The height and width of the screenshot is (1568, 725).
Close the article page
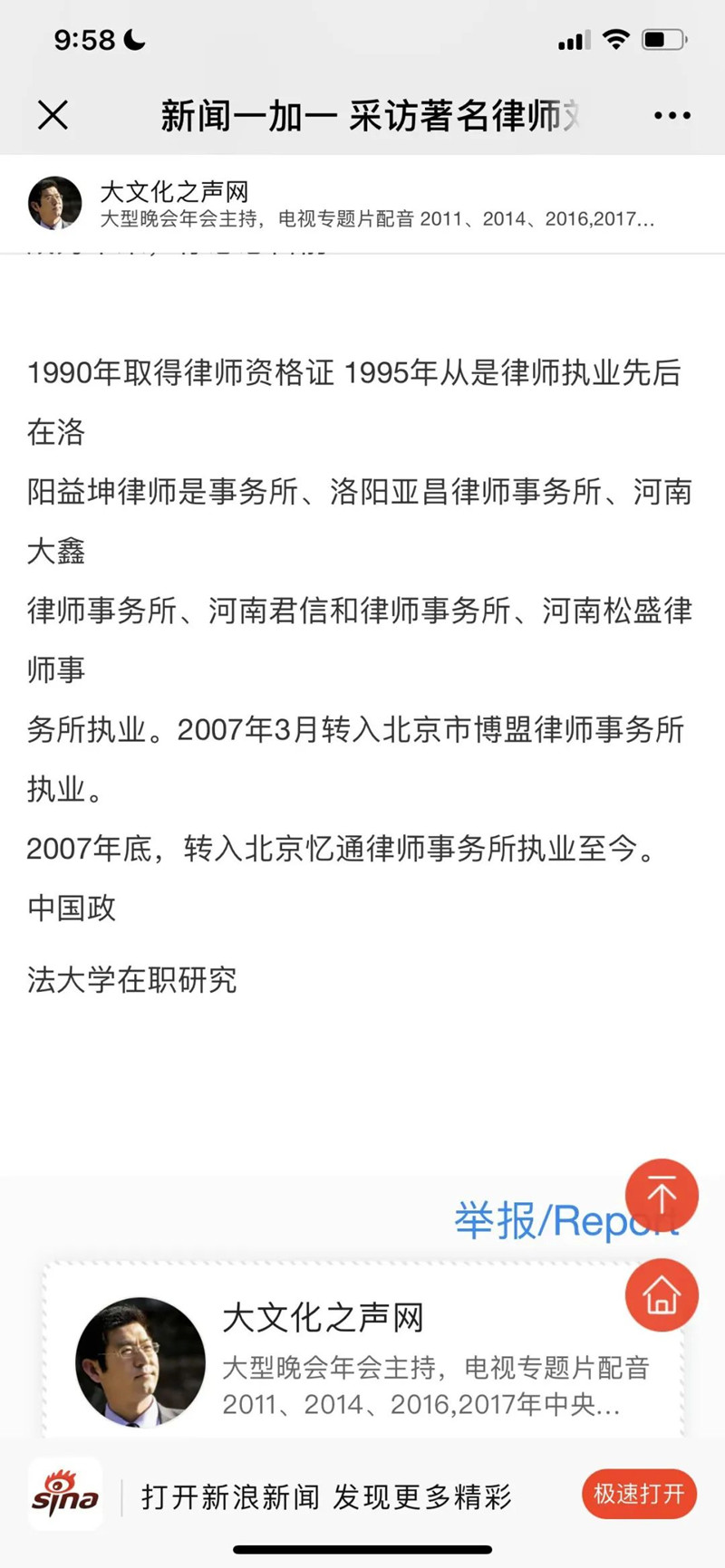click(x=53, y=115)
